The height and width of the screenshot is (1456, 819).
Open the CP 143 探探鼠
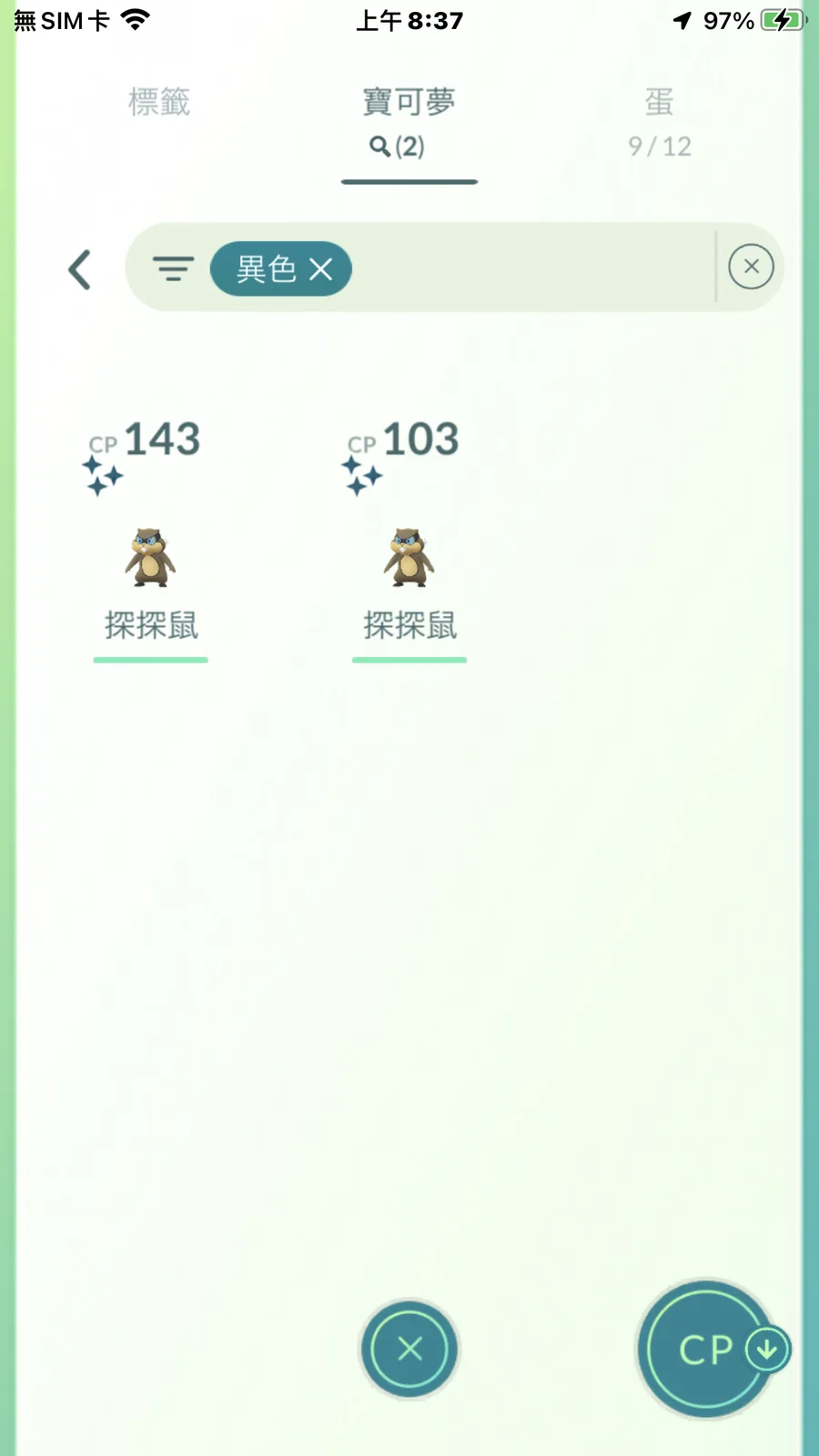tap(150, 539)
